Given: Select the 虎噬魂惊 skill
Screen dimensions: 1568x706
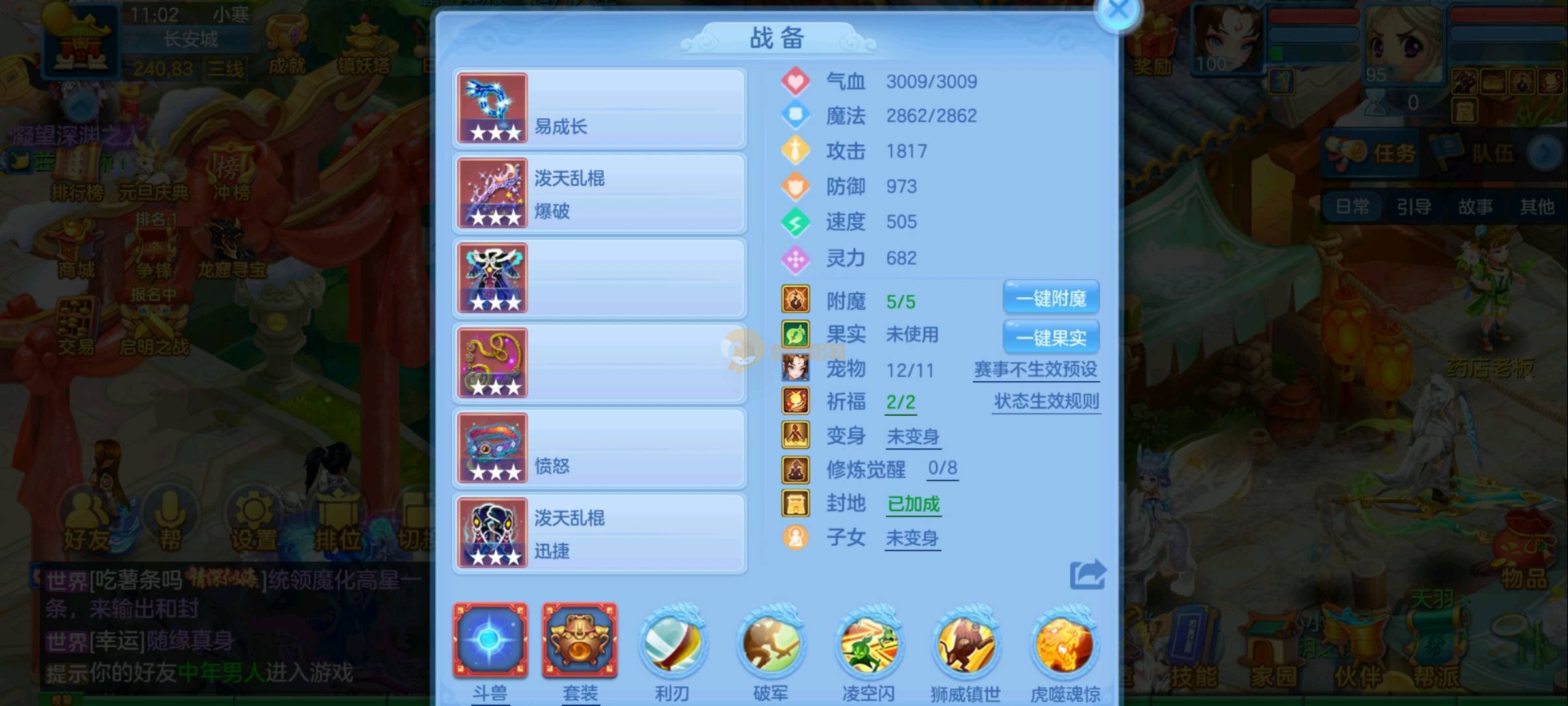Looking at the screenshot, I should (x=1065, y=644).
